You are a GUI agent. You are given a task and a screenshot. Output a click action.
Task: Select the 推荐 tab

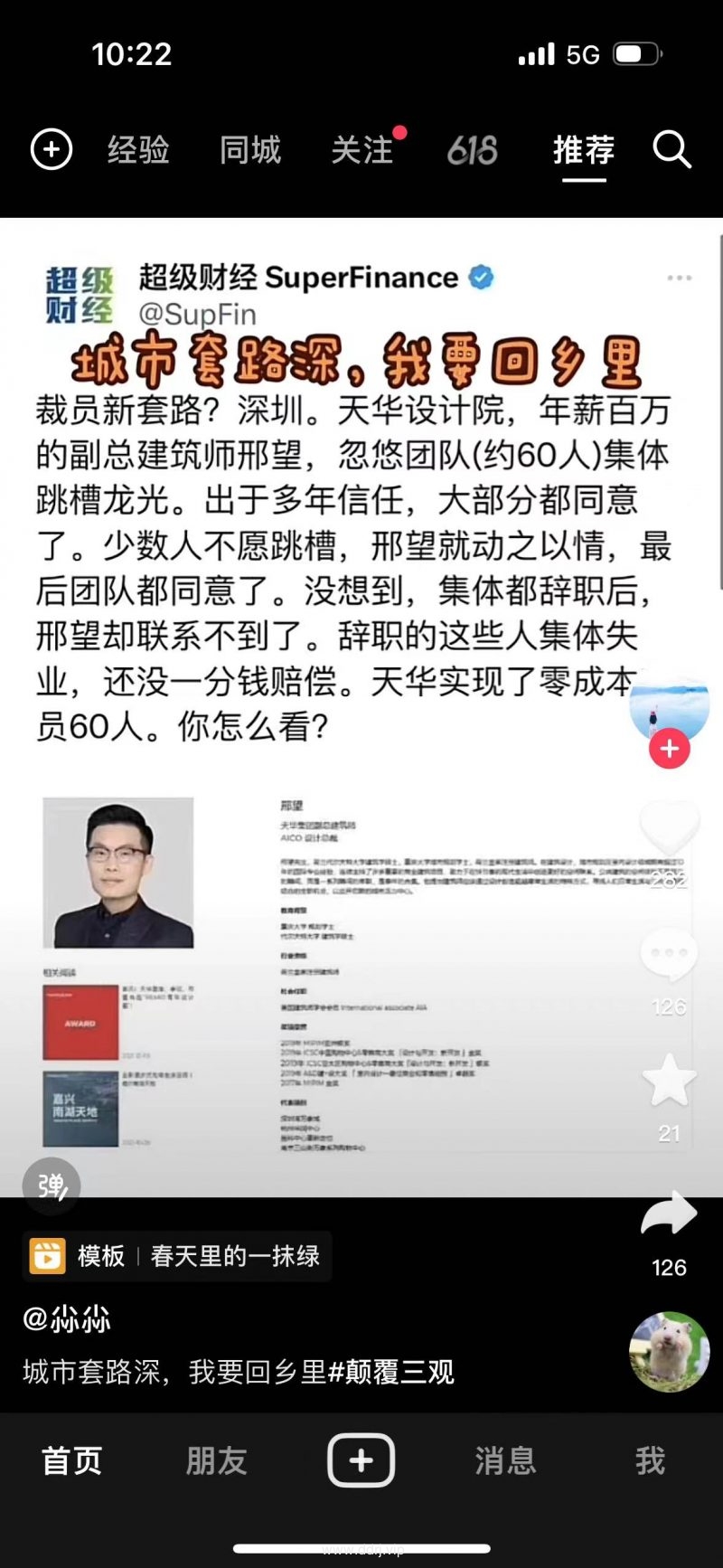tap(584, 149)
